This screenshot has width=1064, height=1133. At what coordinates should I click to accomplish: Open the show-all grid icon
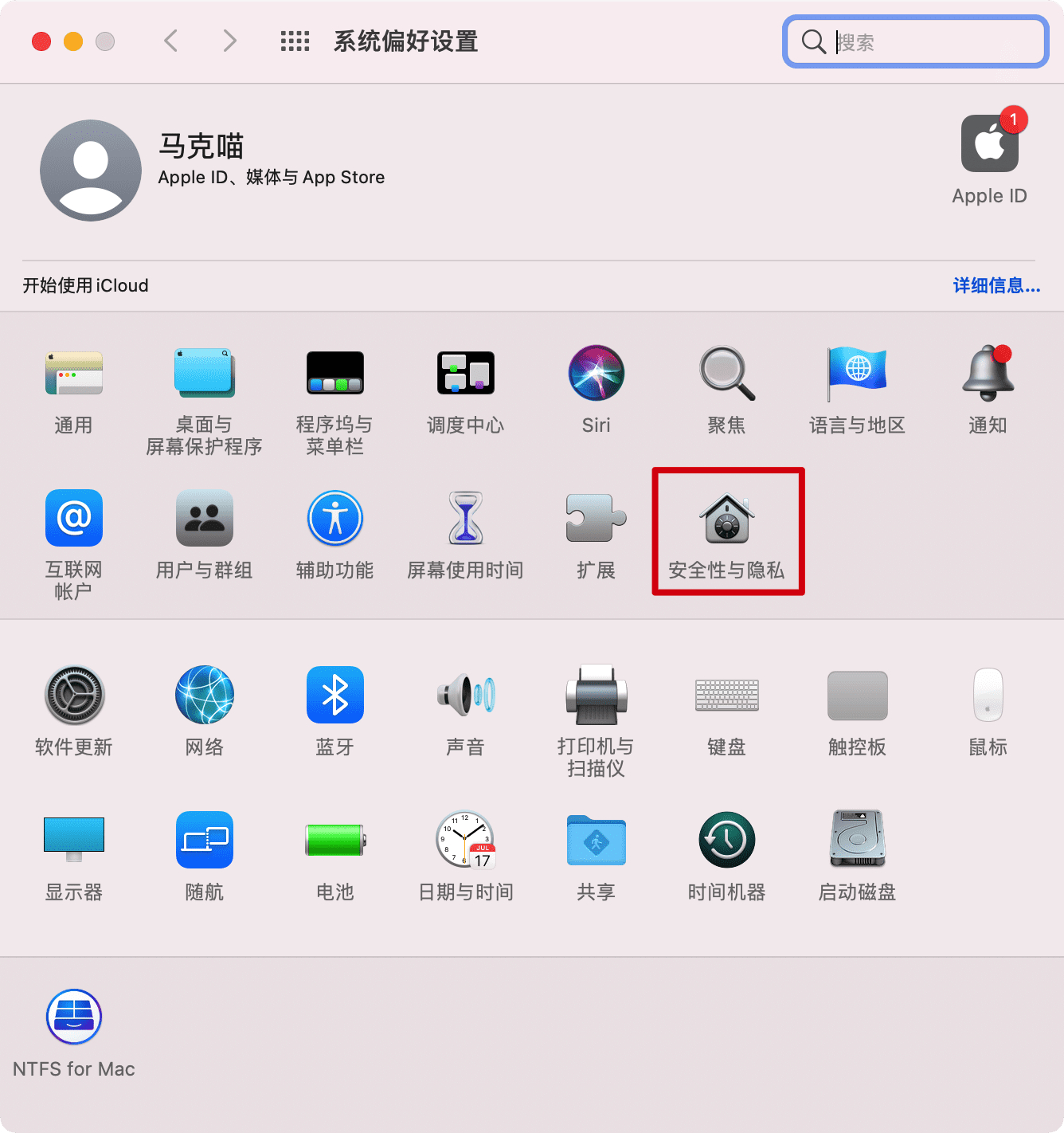[295, 41]
